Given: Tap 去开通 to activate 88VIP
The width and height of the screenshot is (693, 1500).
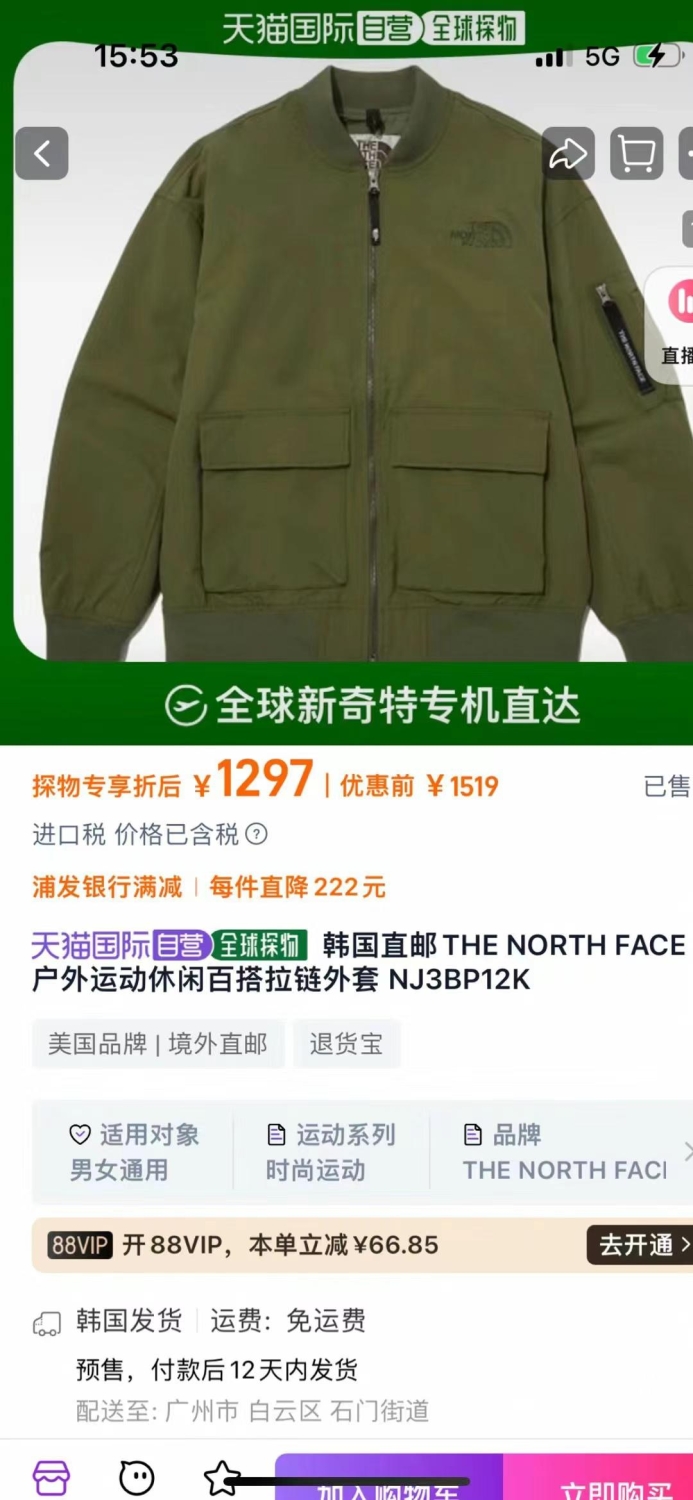Looking at the screenshot, I should pos(639,1245).
